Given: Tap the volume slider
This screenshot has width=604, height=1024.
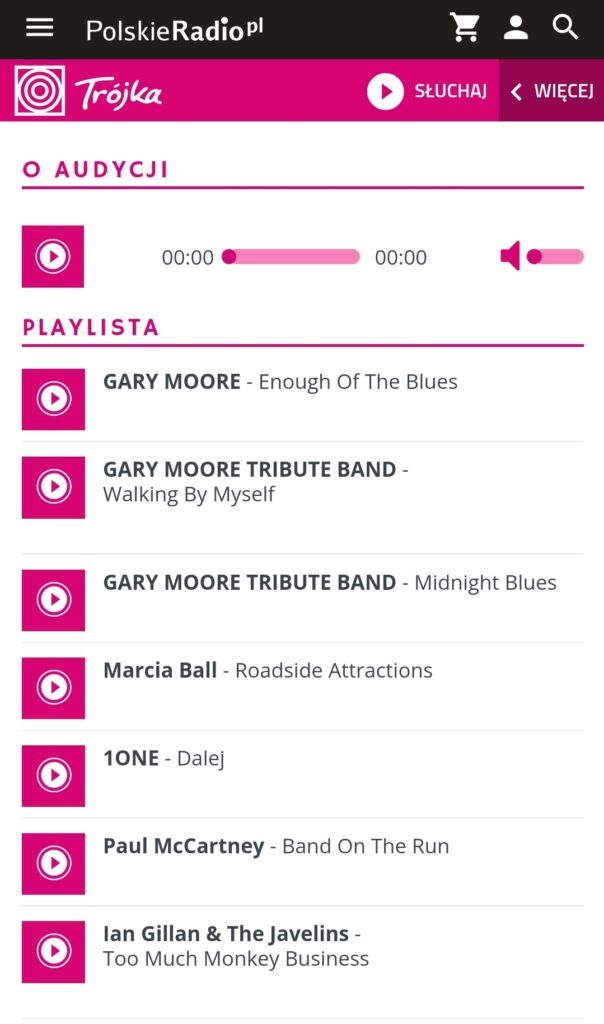Looking at the screenshot, I should tap(556, 257).
